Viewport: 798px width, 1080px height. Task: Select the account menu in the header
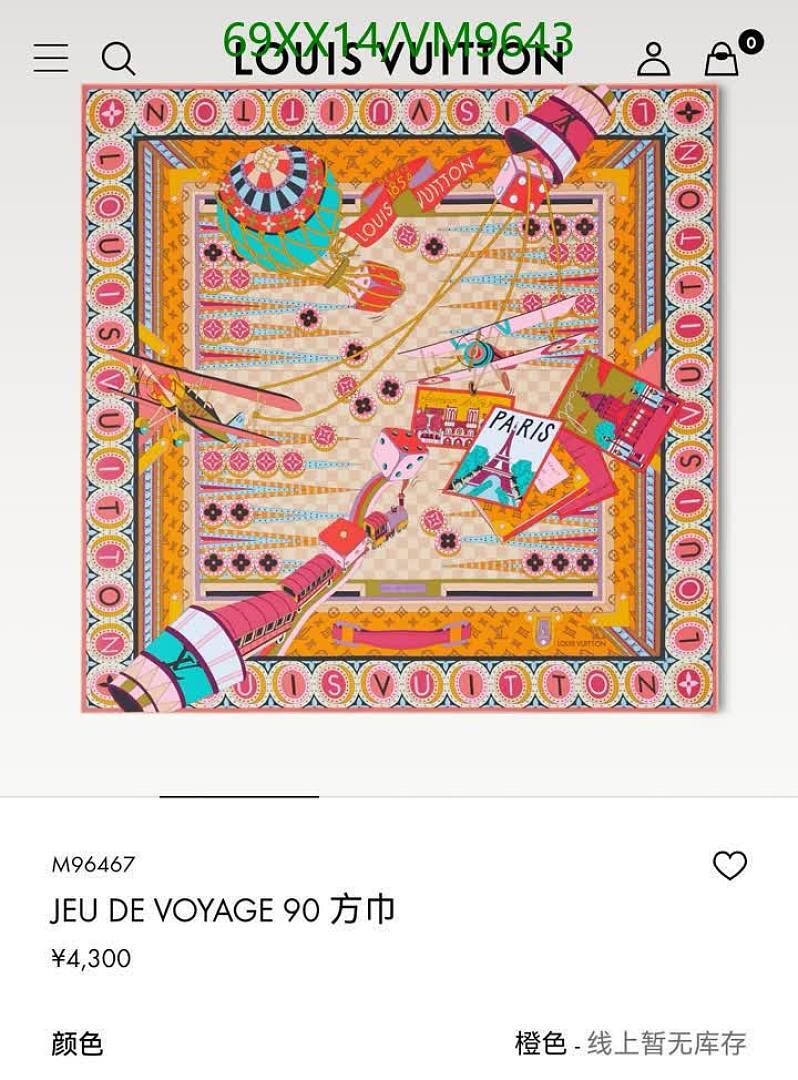[654, 58]
